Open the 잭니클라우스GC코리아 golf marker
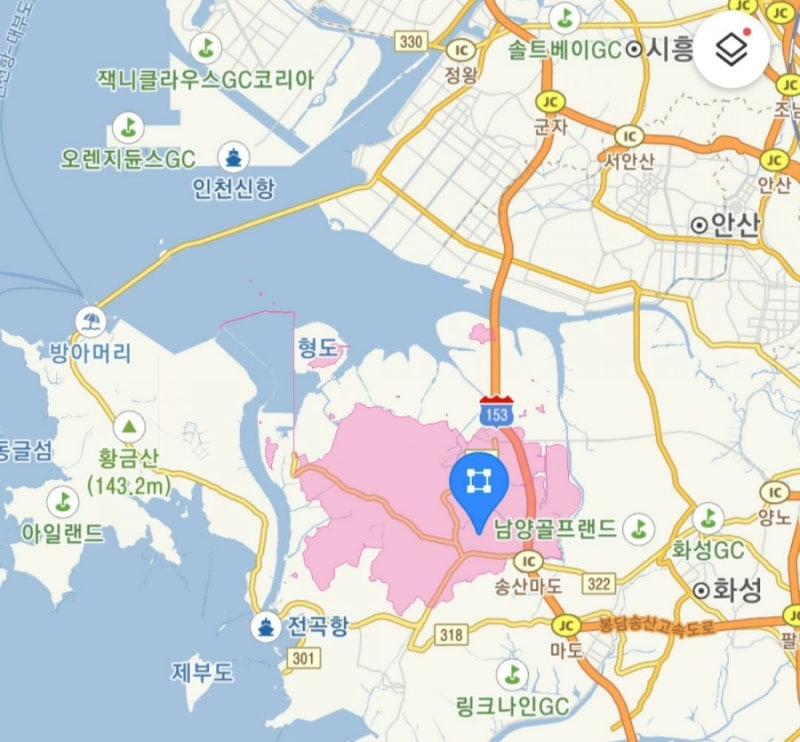 click(205, 46)
